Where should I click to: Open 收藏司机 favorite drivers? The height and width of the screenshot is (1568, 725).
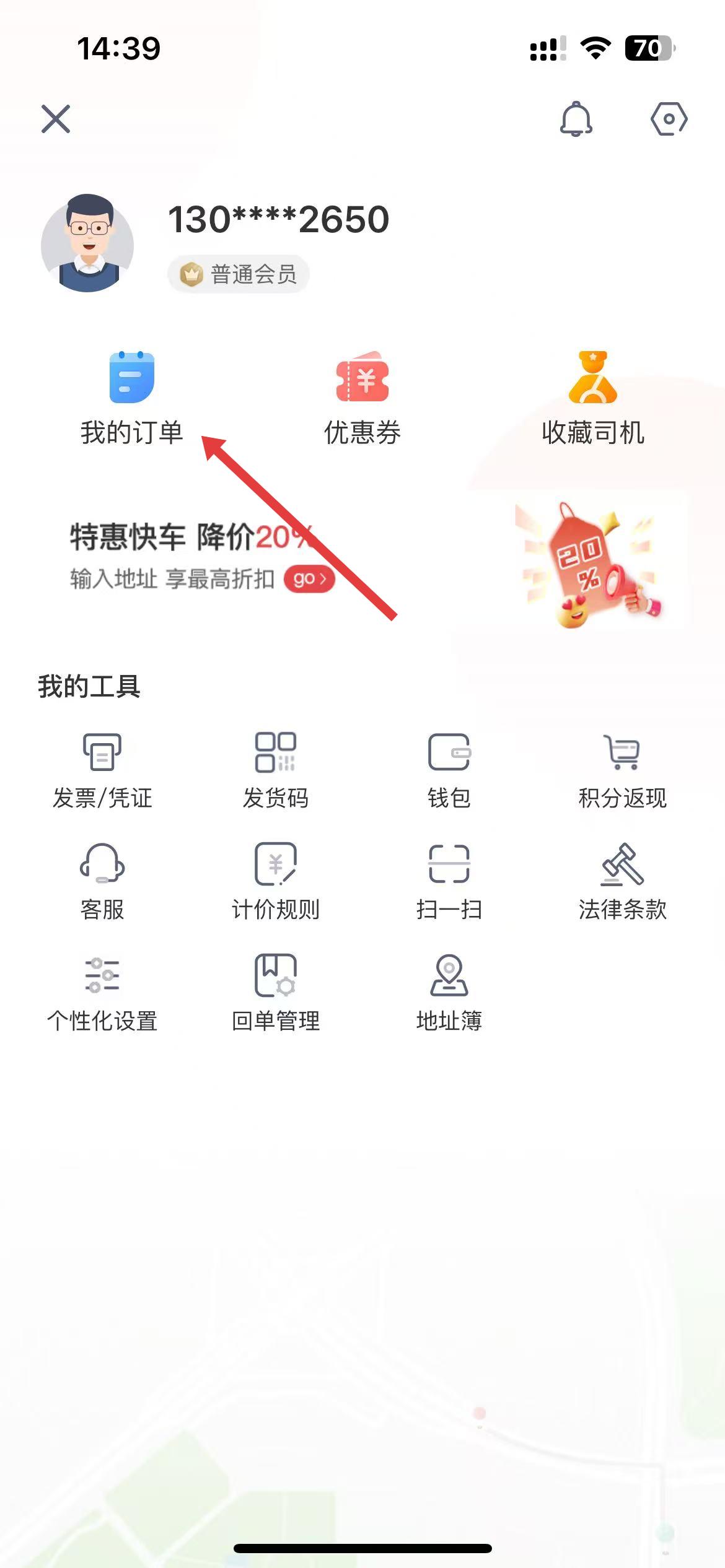click(x=593, y=398)
